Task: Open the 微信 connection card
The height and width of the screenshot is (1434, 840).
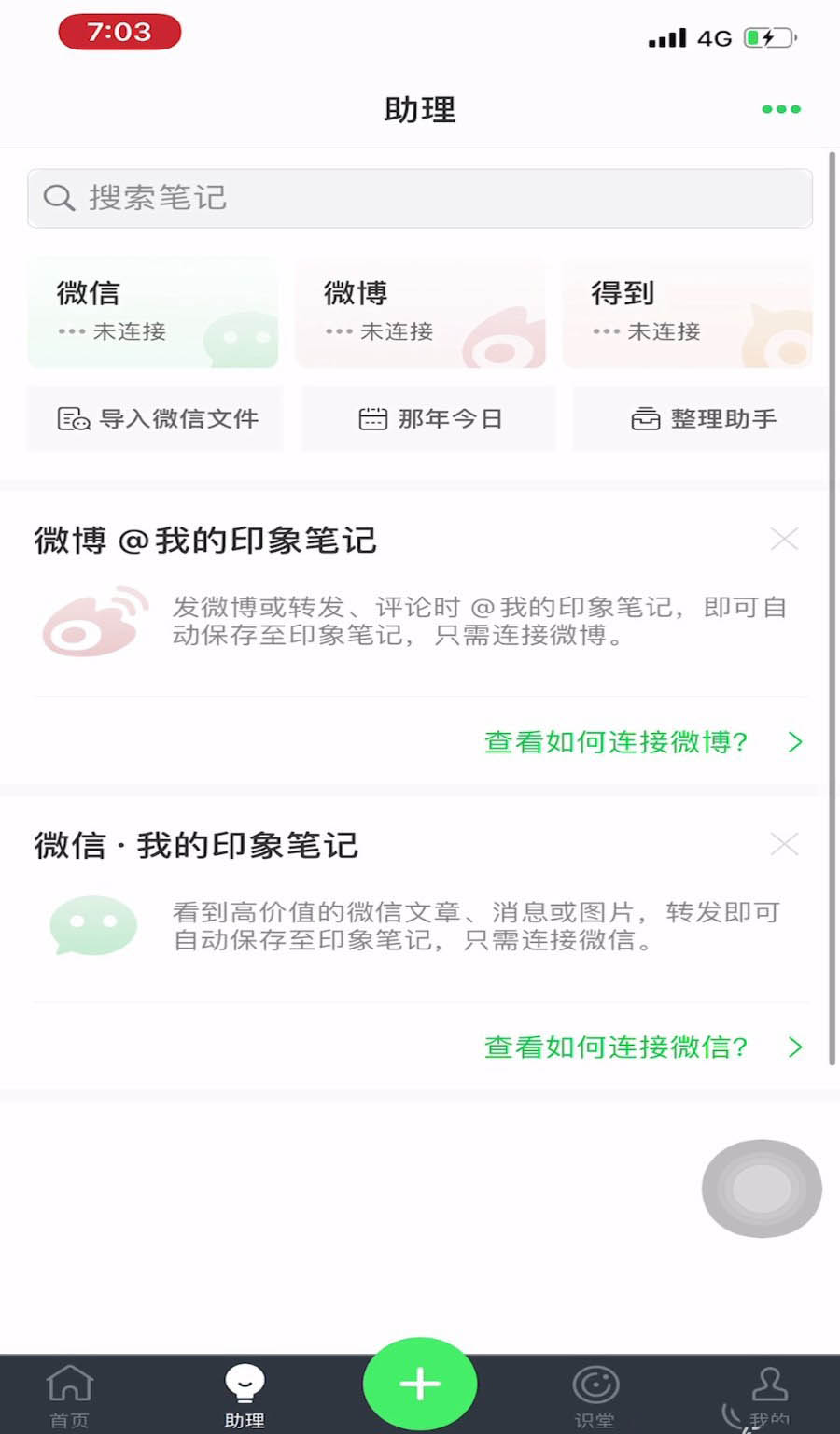Action: pyautogui.click(x=153, y=313)
